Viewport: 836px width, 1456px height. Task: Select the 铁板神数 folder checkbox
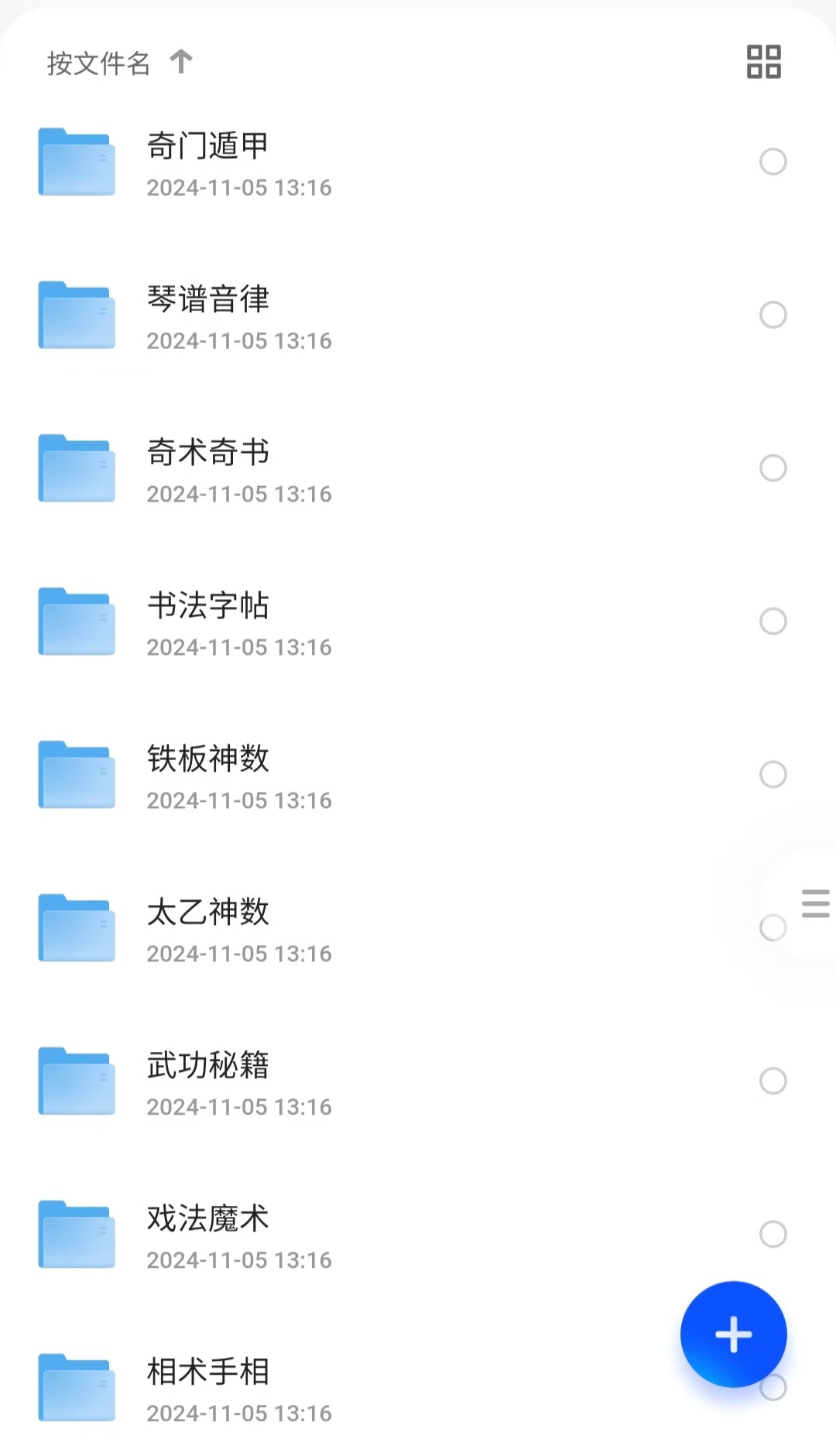click(773, 775)
